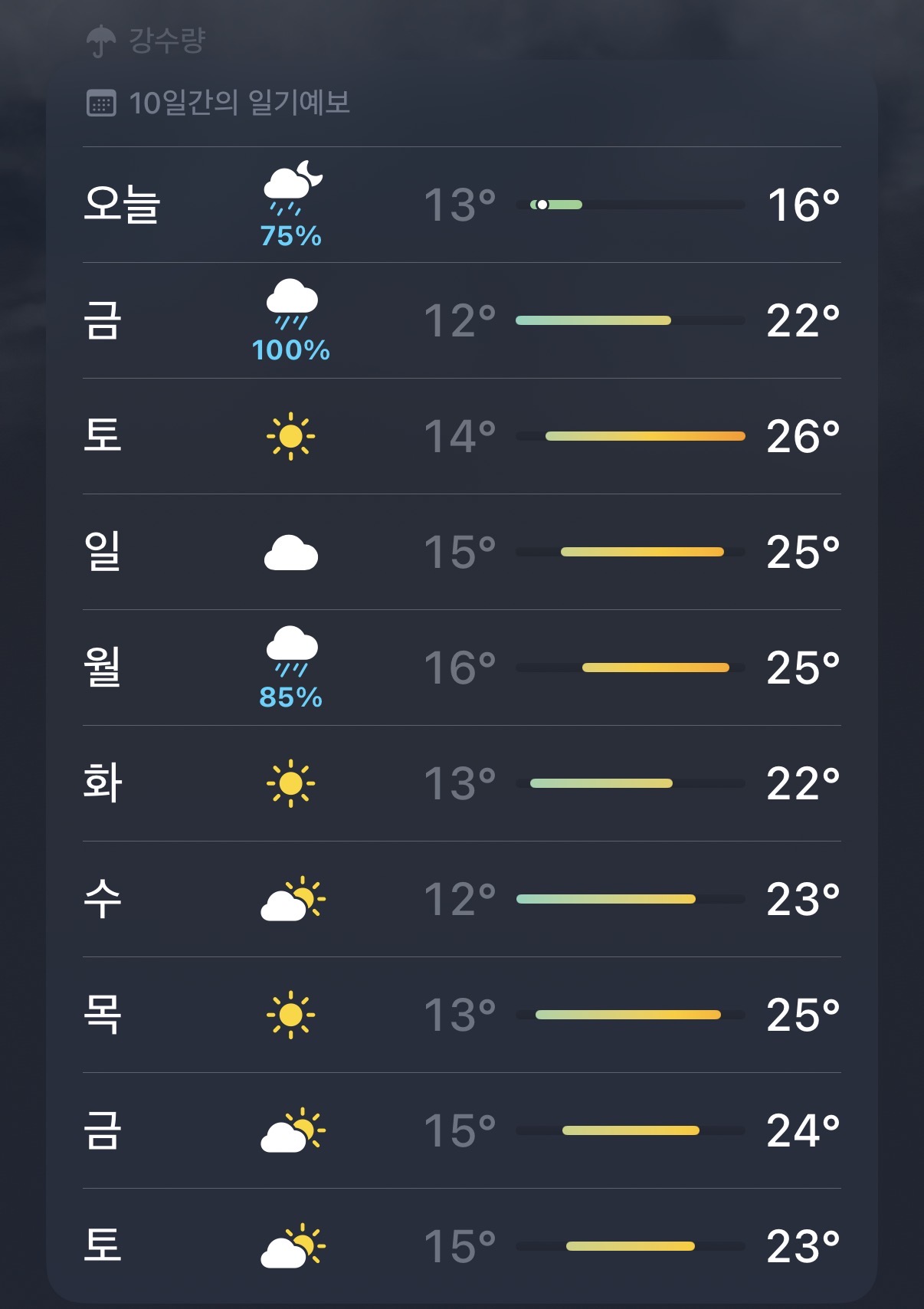Open the 월 row with 85% rain
The height and width of the screenshot is (1309, 924).
pos(461,668)
